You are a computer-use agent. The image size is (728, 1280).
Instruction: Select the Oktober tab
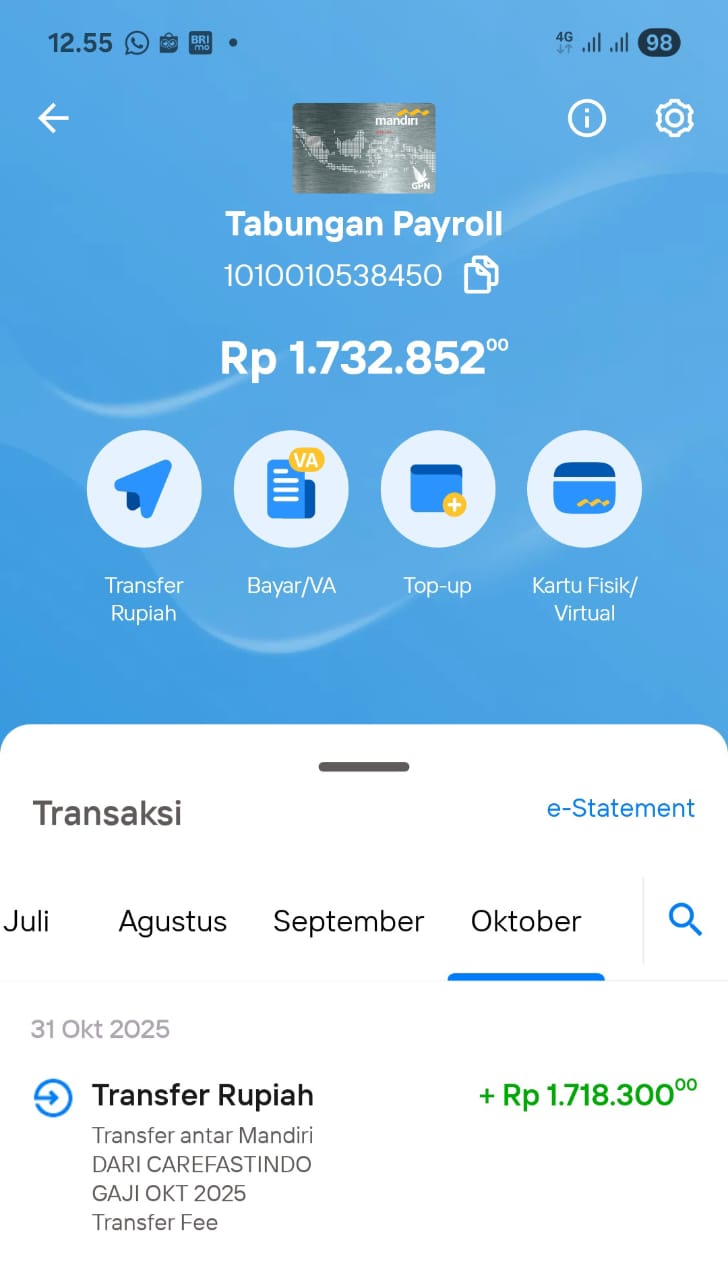pos(526,921)
